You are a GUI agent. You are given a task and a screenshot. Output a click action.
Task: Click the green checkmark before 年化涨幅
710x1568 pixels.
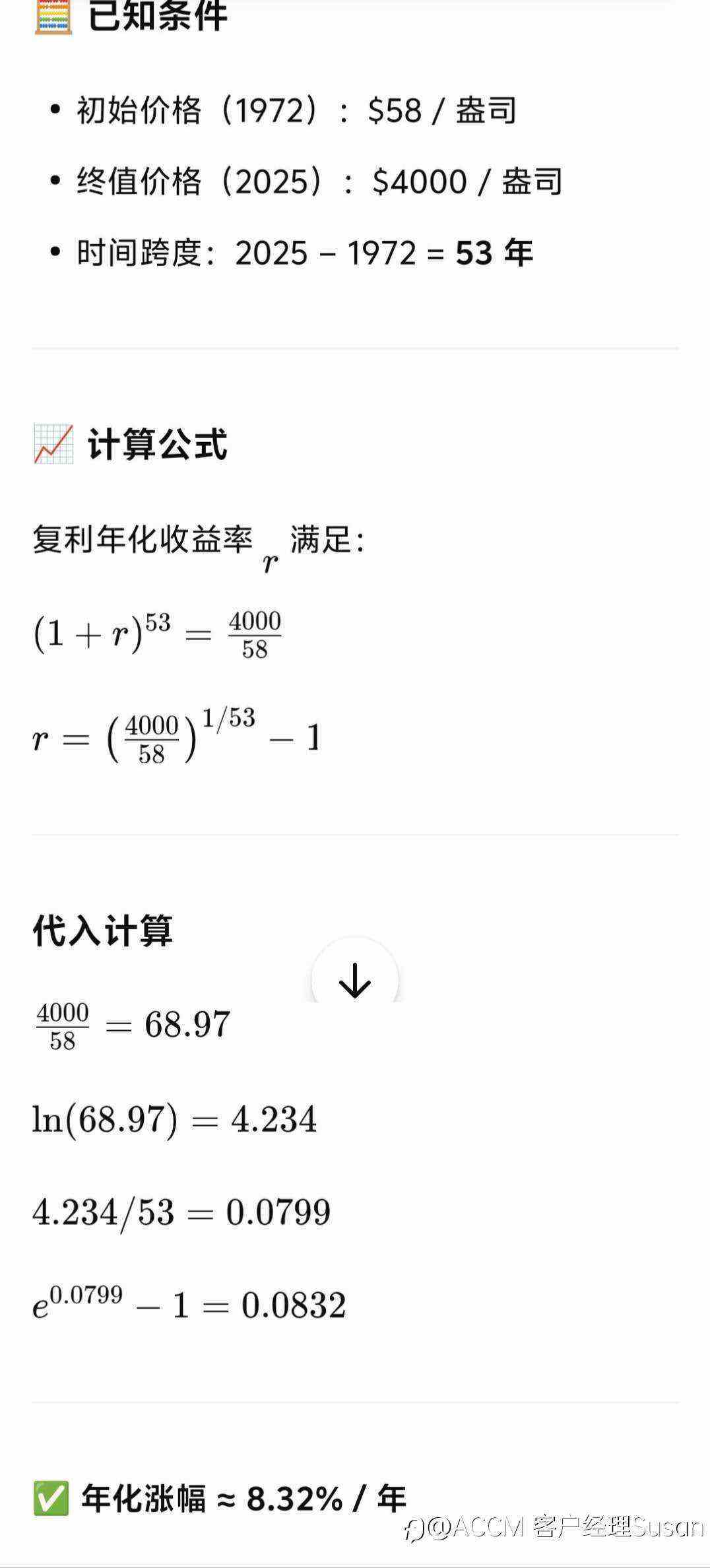(x=49, y=1496)
